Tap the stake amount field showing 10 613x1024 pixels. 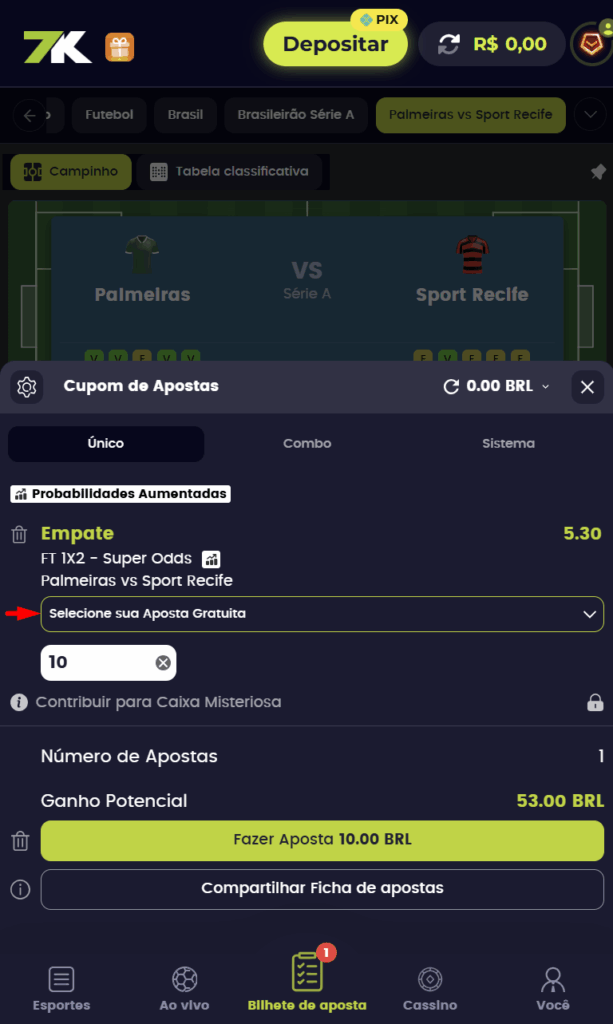[95, 662]
